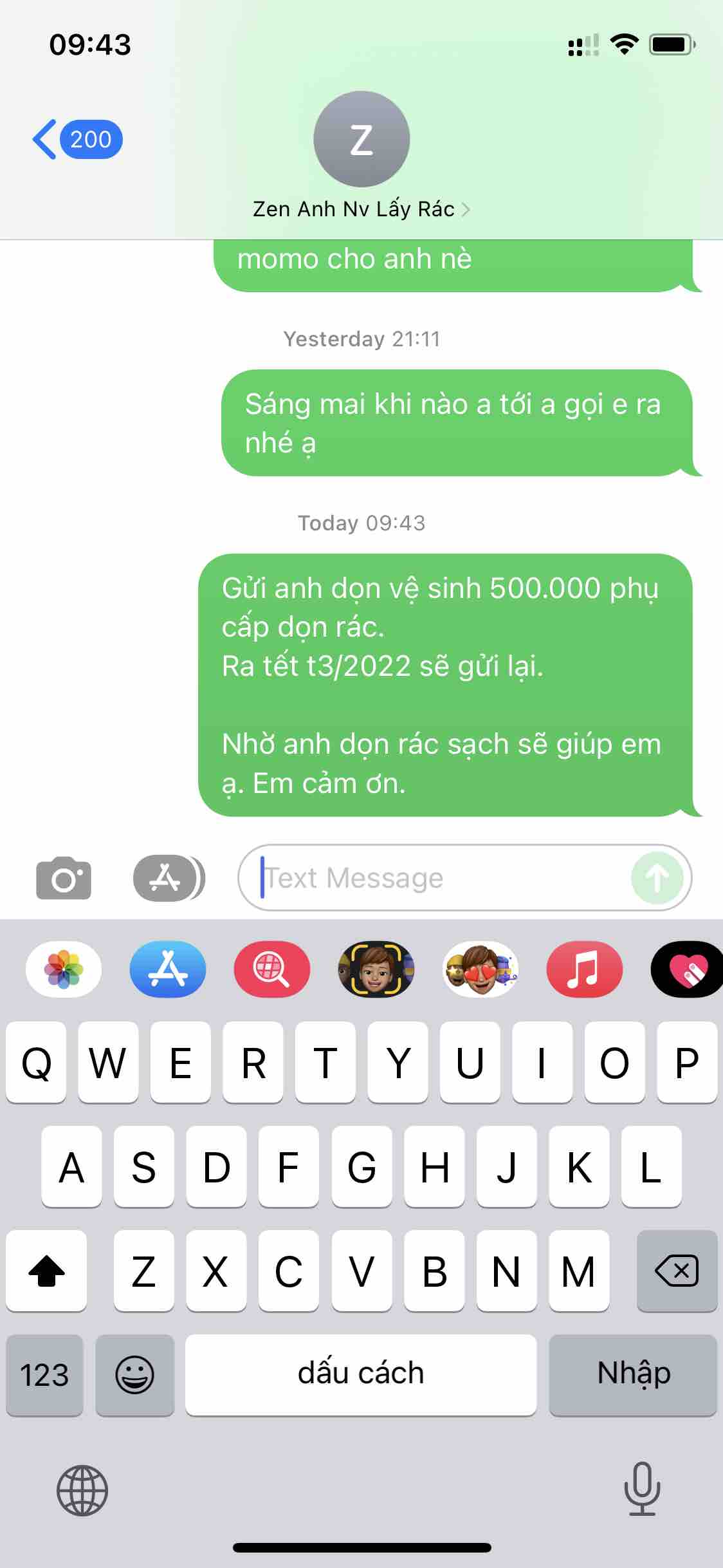Open Music in the app strip
Viewport: 723px width, 1568px height.
(584, 969)
